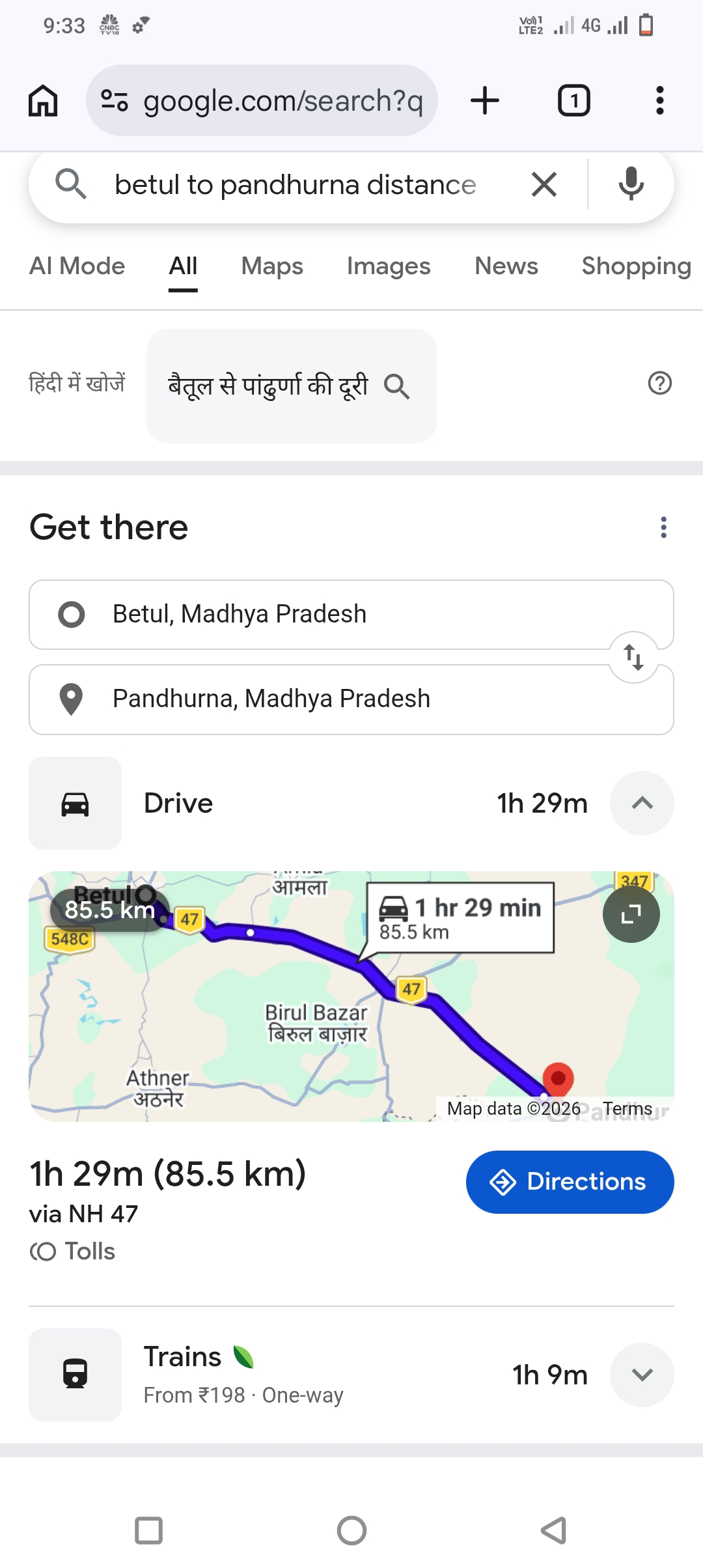This screenshot has width=703, height=1568.
Task: Switch to the Images tab
Action: pyautogui.click(x=389, y=266)
